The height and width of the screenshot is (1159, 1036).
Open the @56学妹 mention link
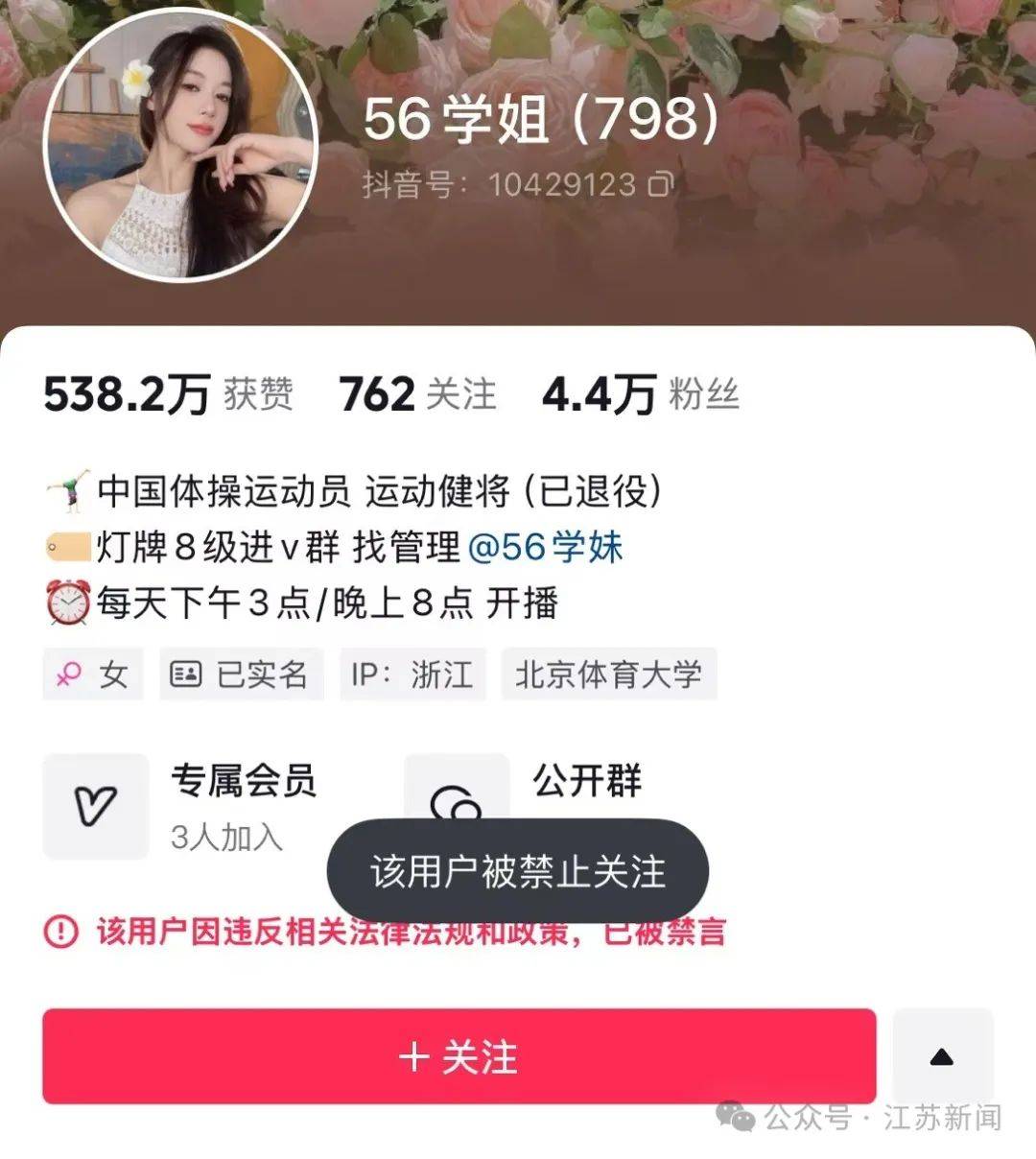click(x=547, y=547)
